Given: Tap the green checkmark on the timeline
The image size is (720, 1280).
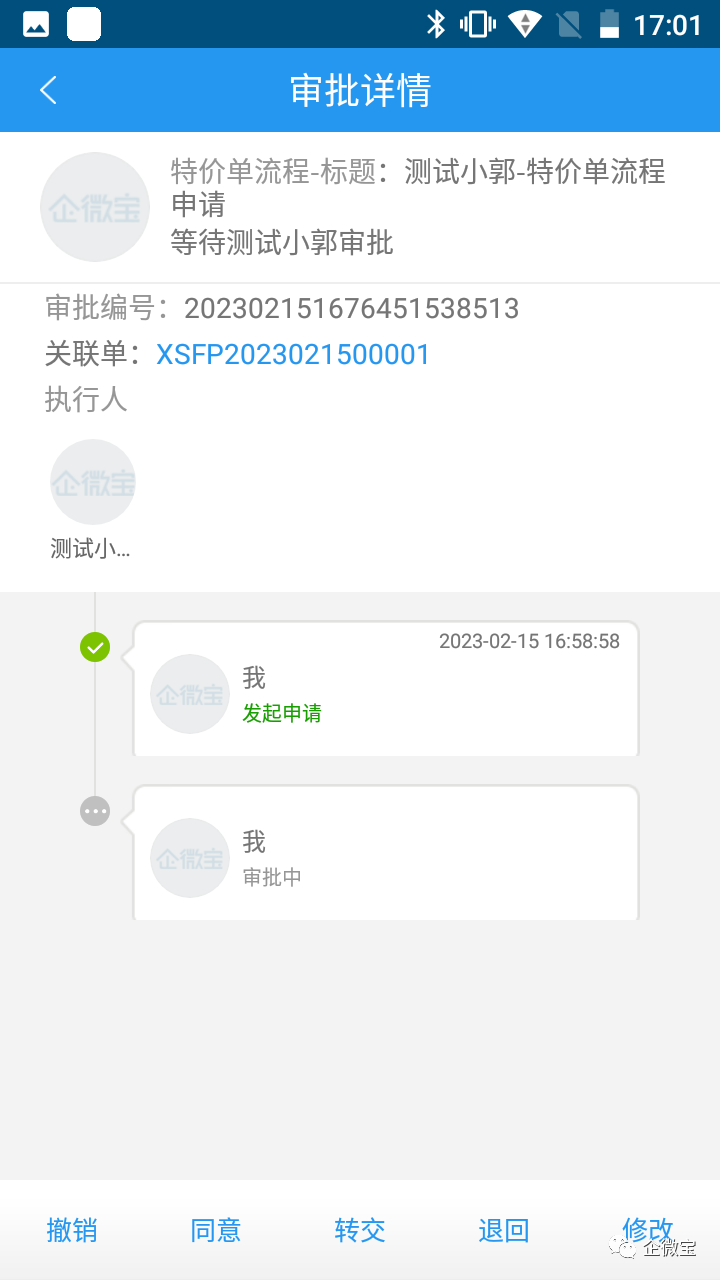Looking at the screenshot, I should point(94,647).
